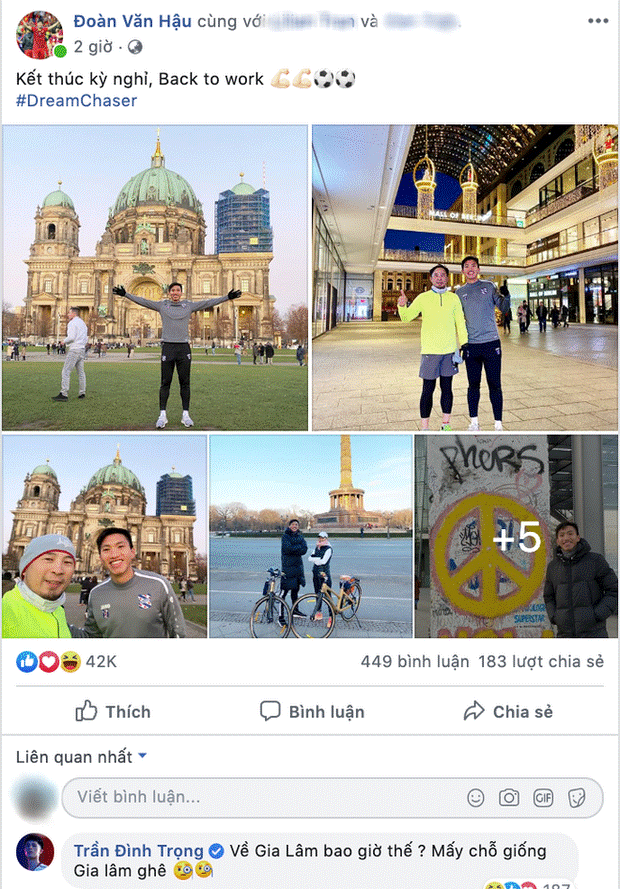The image size is (620, 889).
Task: Open the Berlin Cathedral arms-spread photo
Action: (155, 277)
